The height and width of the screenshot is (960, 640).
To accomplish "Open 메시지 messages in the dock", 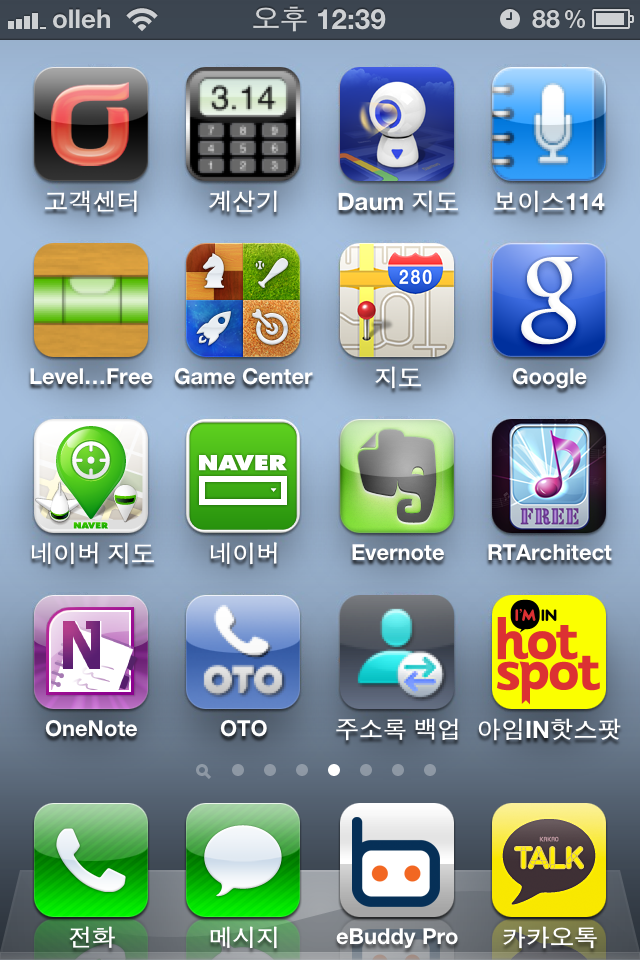I will pos(243,860).
